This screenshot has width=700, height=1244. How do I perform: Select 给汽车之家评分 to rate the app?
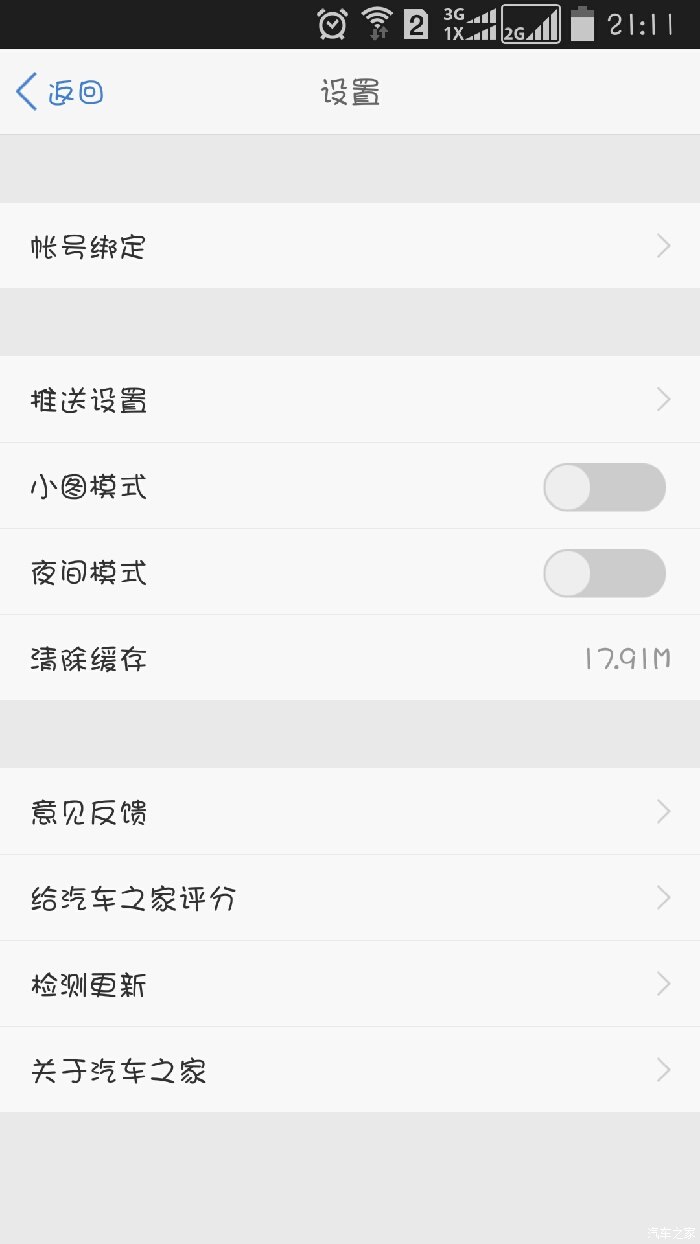pyautogui.click(x=350, y=898)
